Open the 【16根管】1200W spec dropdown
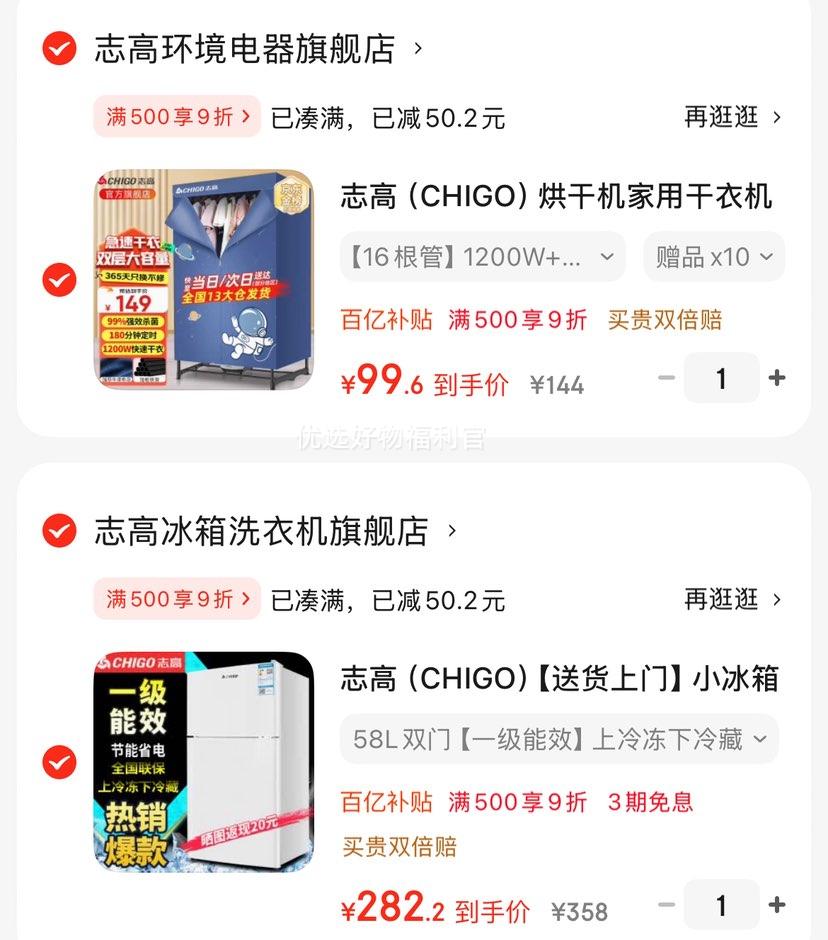Image resolution: width=828 pixels, height=940 pixels. [482, 257]
